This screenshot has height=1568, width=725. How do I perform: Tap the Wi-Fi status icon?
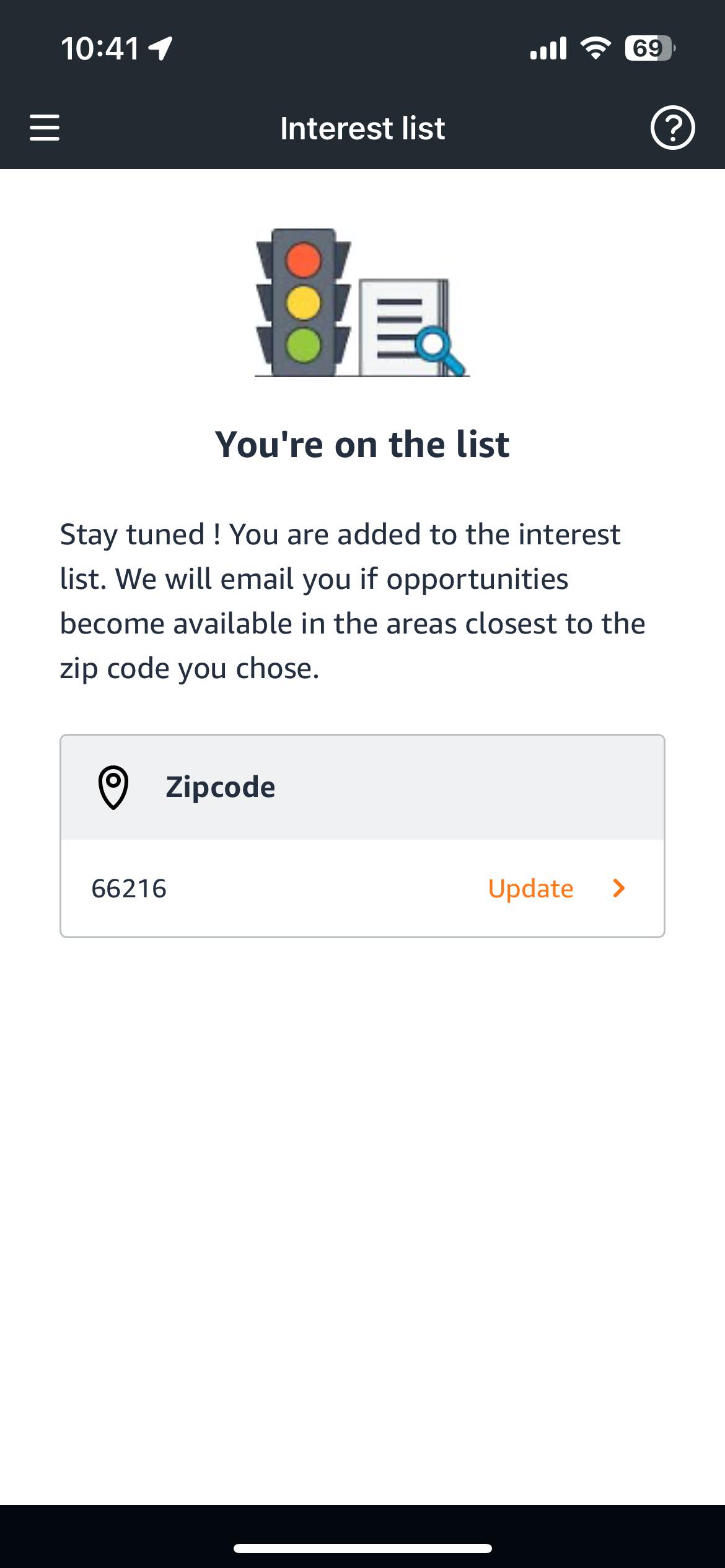coord(596,48)
